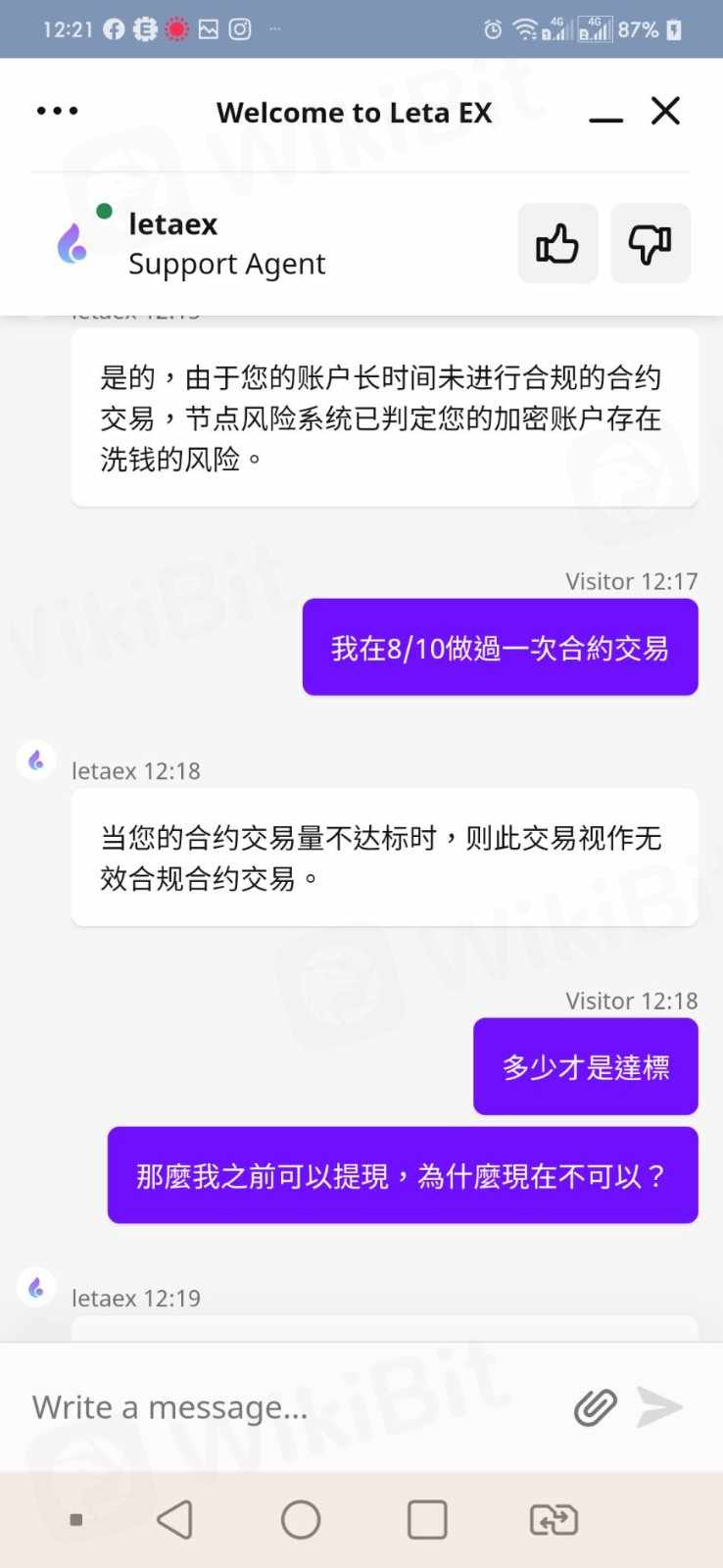
Task: Close the Leta EX chat window
Action: (665, 111)
